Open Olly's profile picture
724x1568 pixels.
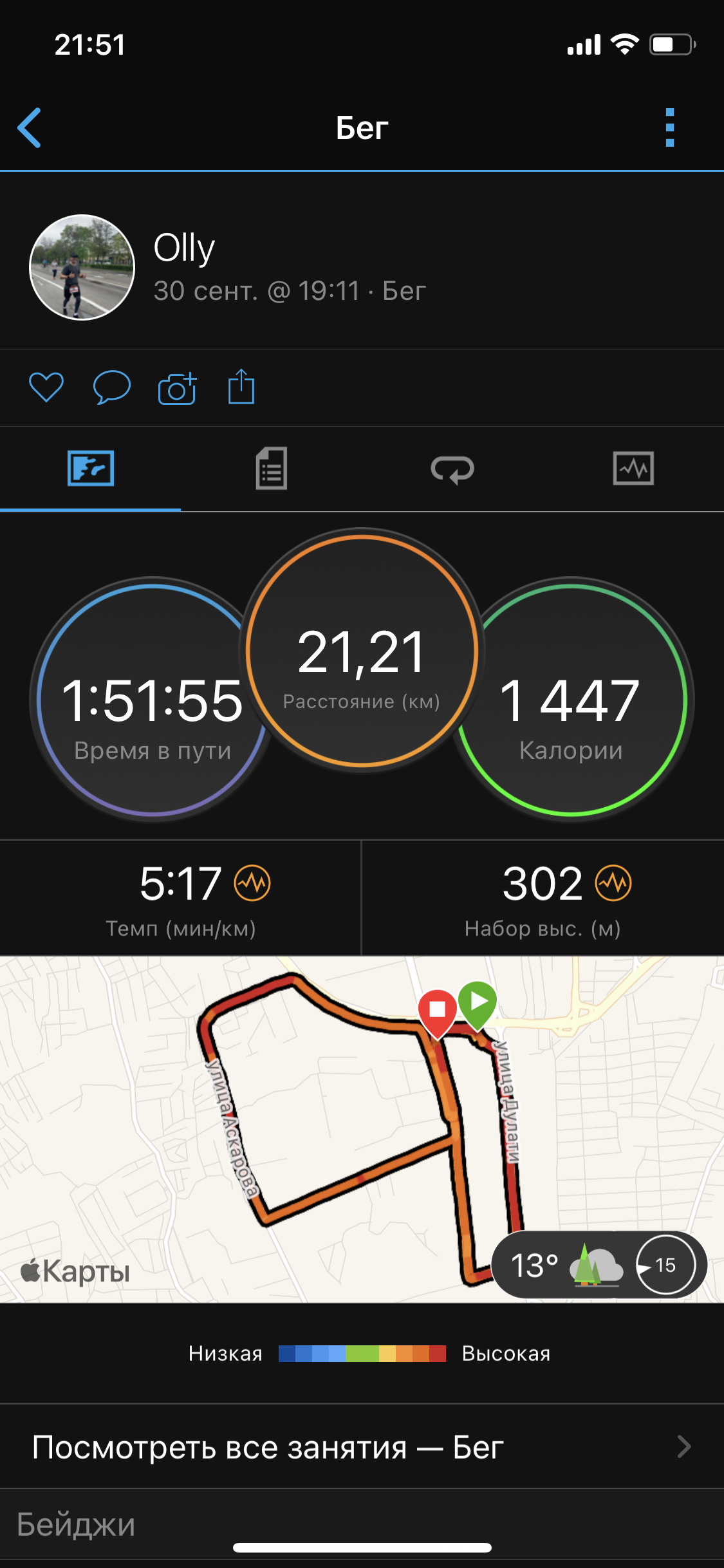tap(82, 267)
